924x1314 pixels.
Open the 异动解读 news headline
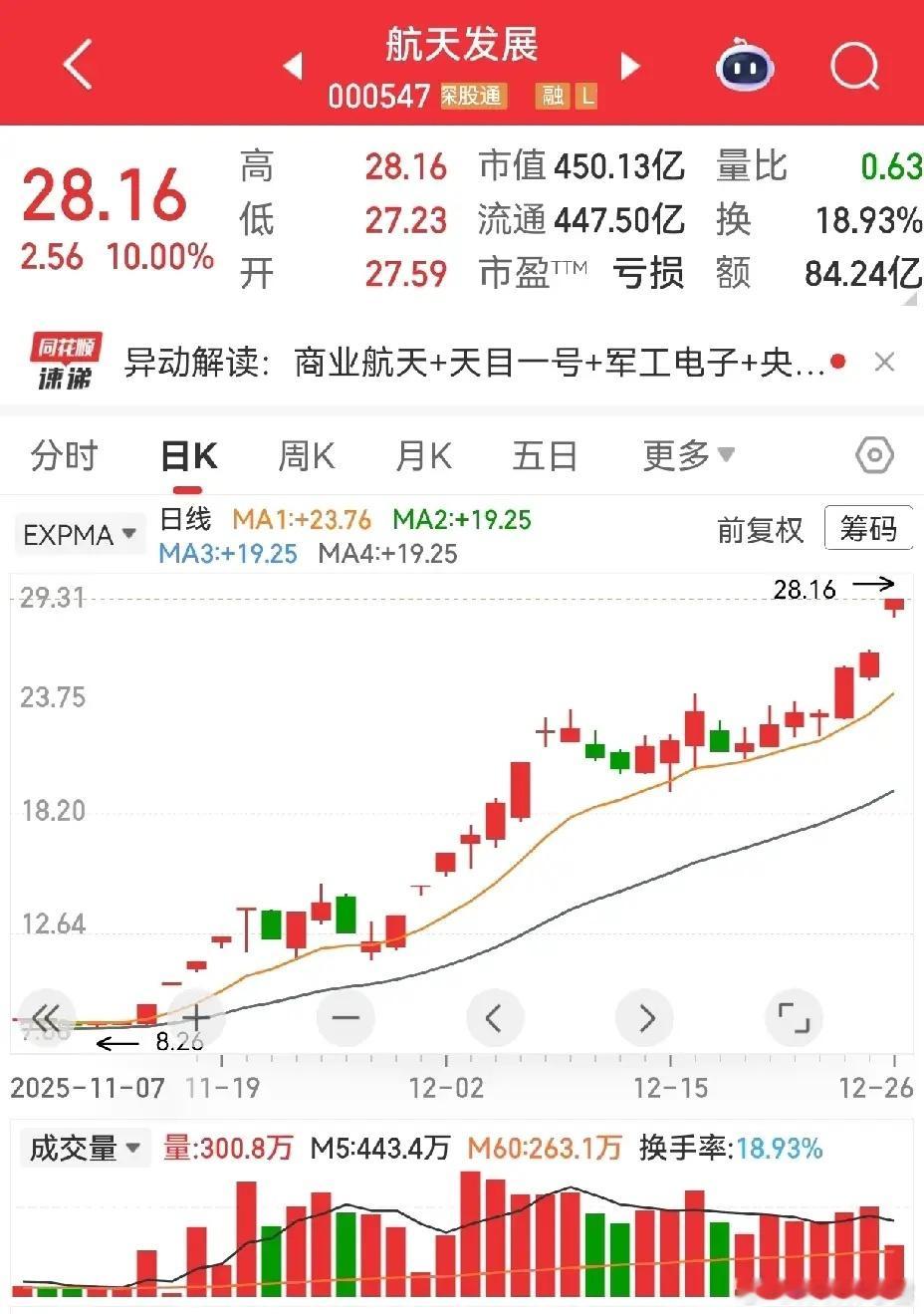[x=468, y=363]
